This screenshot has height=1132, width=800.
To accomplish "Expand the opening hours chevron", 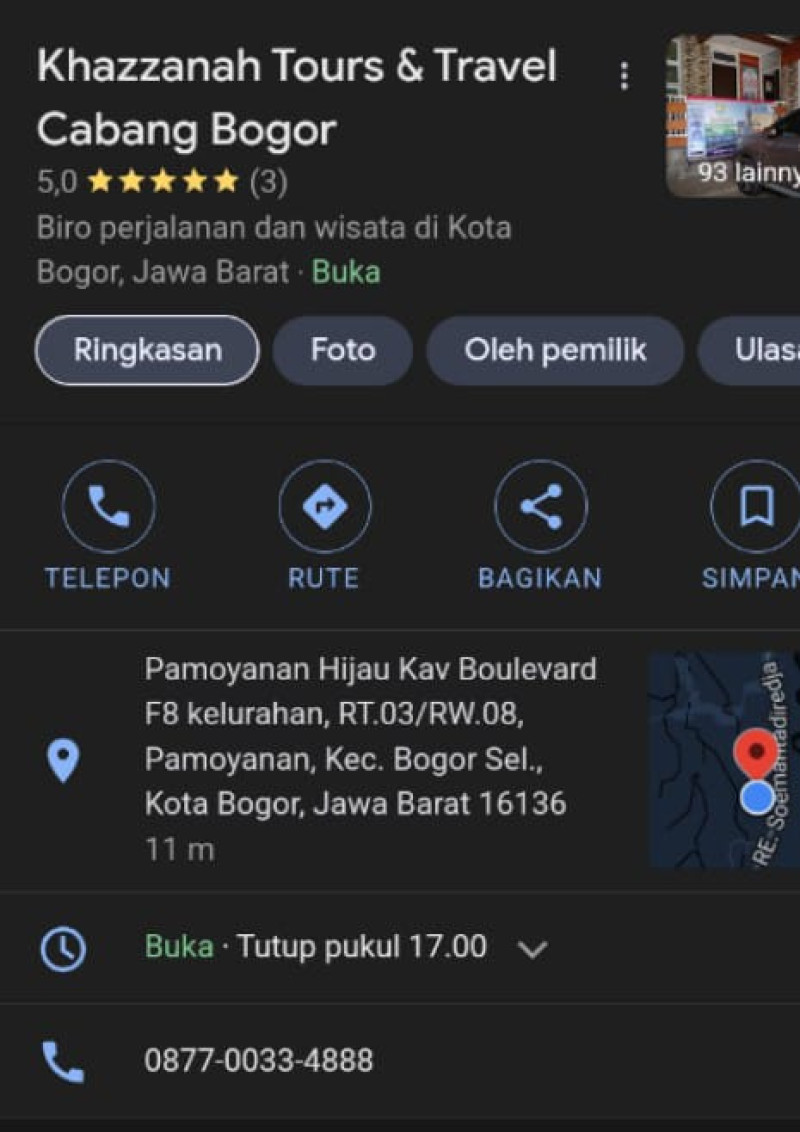I will point(533,948).
